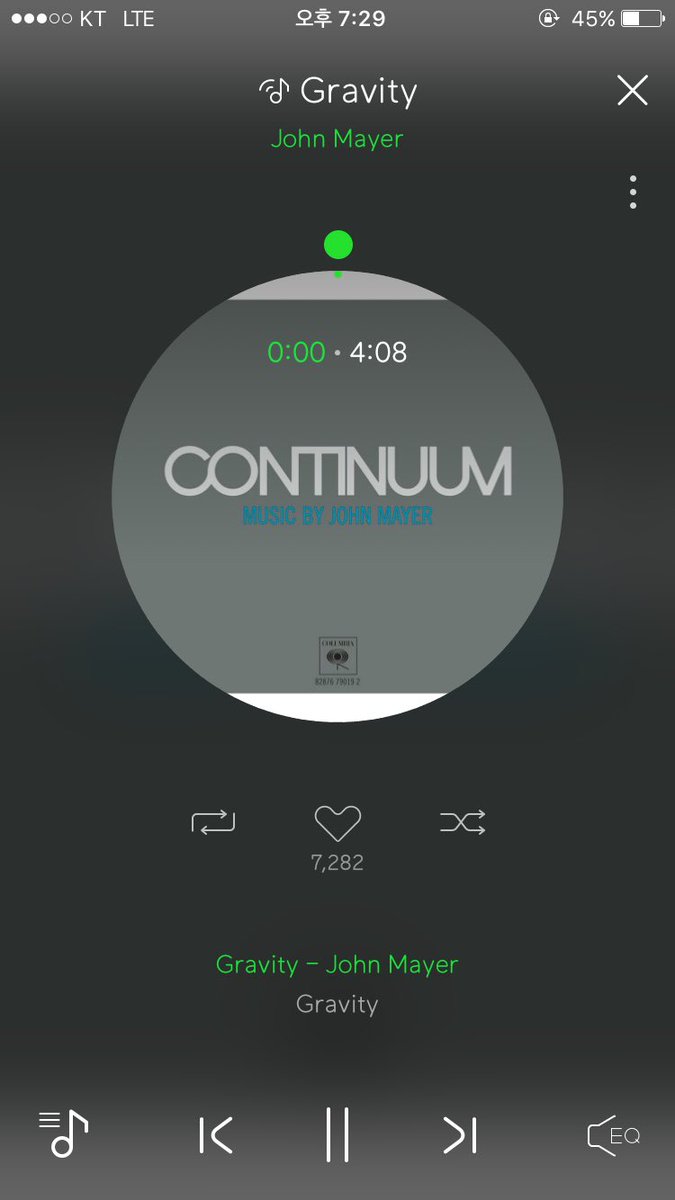Screen dimensions: 675x1200
Task: Toggle shuffle playback
Action: pos(462,822)
